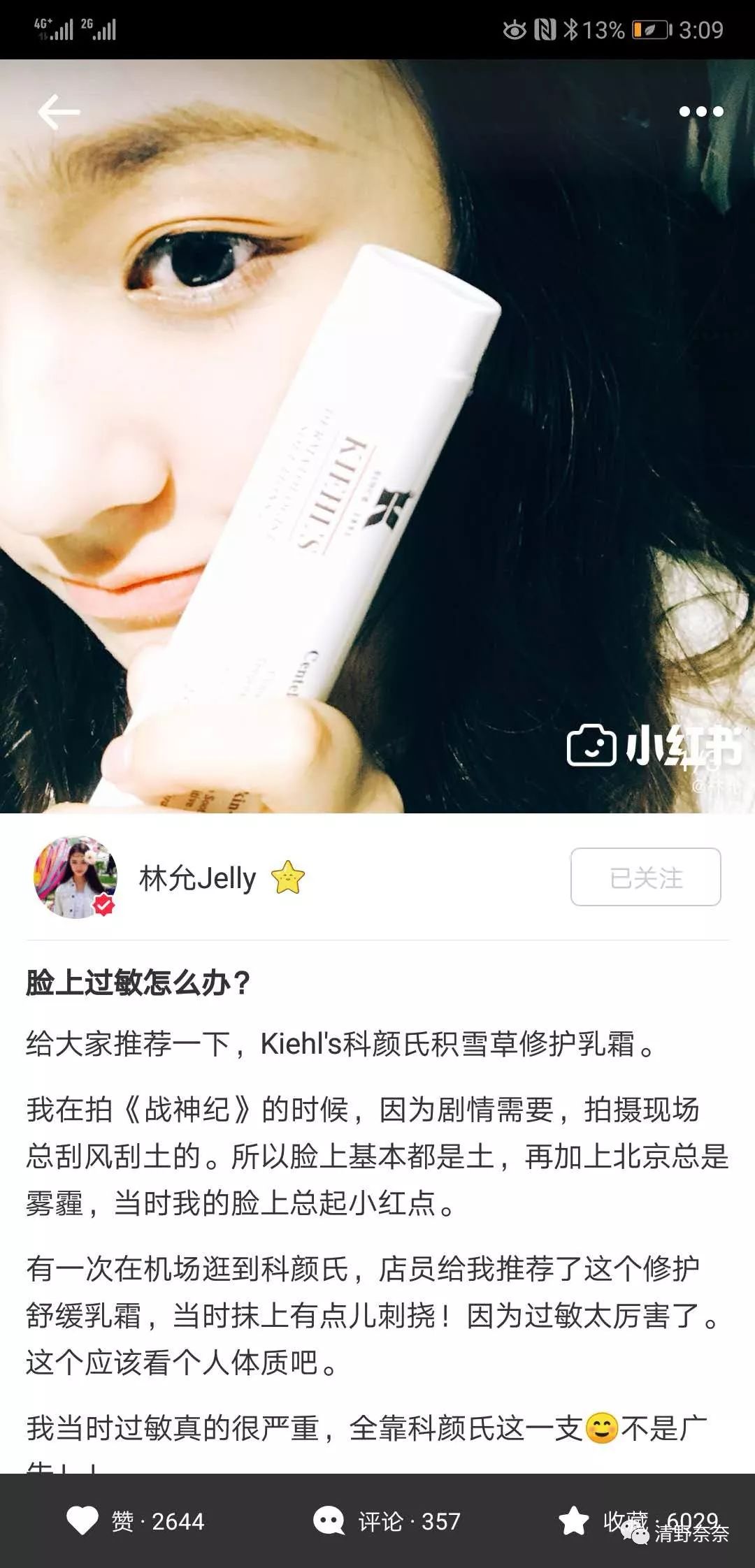This screenshot has width=755, height=1568.
Task: Like this post with the heart icon
Action: [82, 1520]
